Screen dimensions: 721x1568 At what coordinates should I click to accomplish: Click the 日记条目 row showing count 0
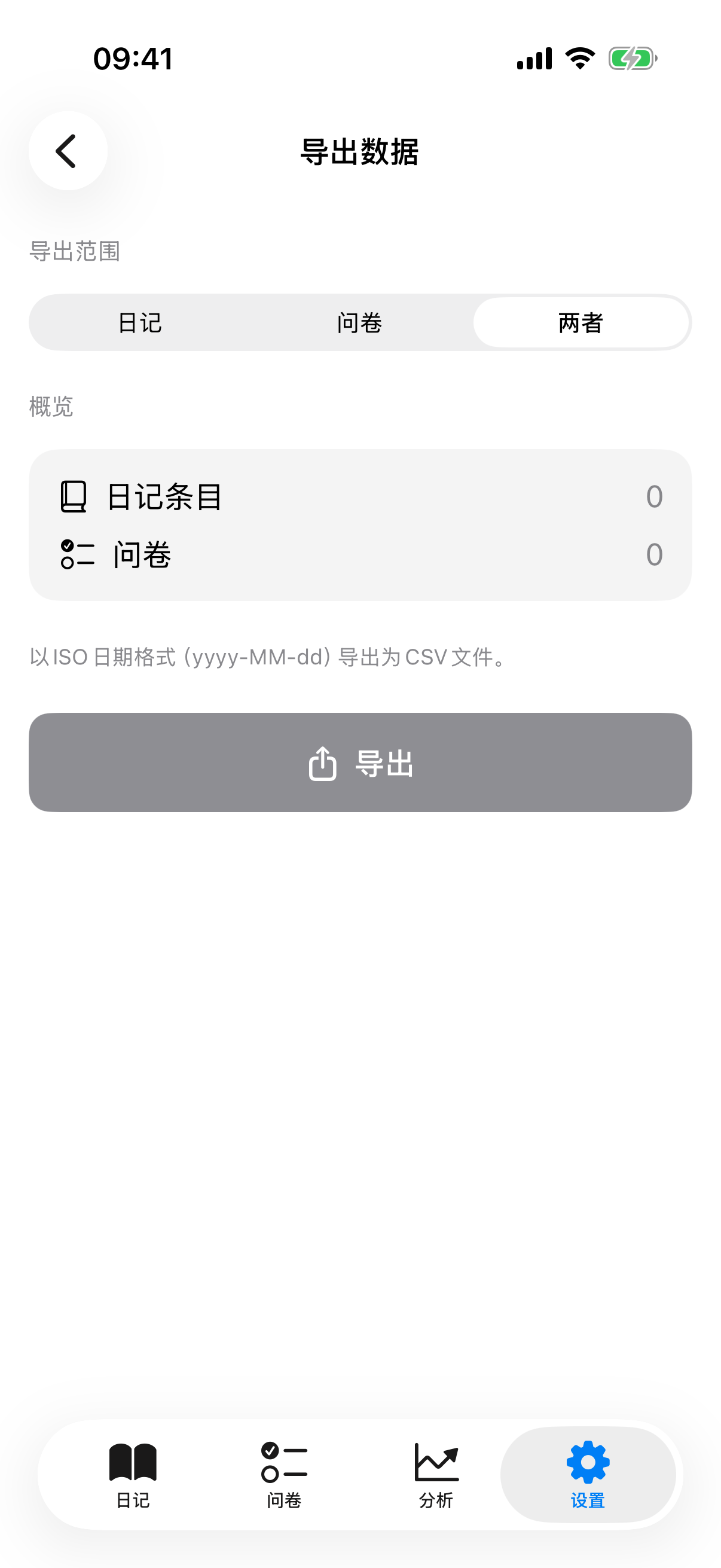(x=360, y=498)
